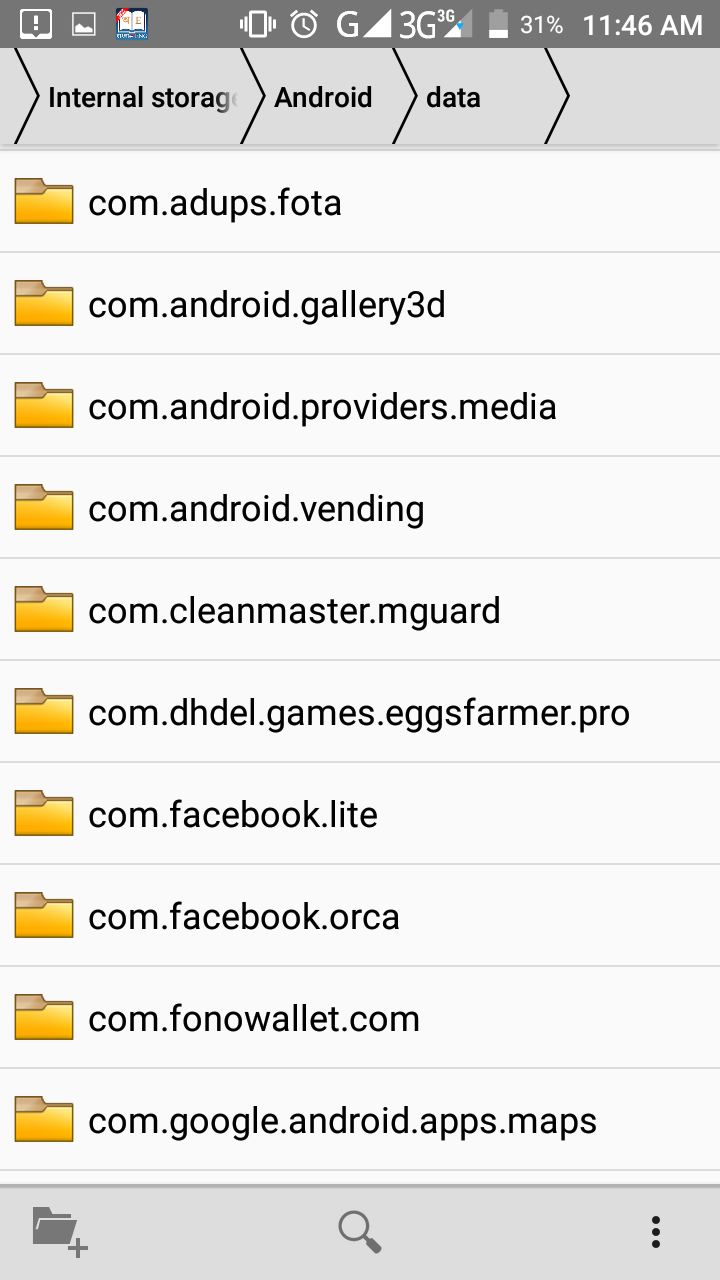Image resolution: width=720 pixels, height=1280 pixels.
Task: Open com.adups.fota folder
Action: coord(360,202)
